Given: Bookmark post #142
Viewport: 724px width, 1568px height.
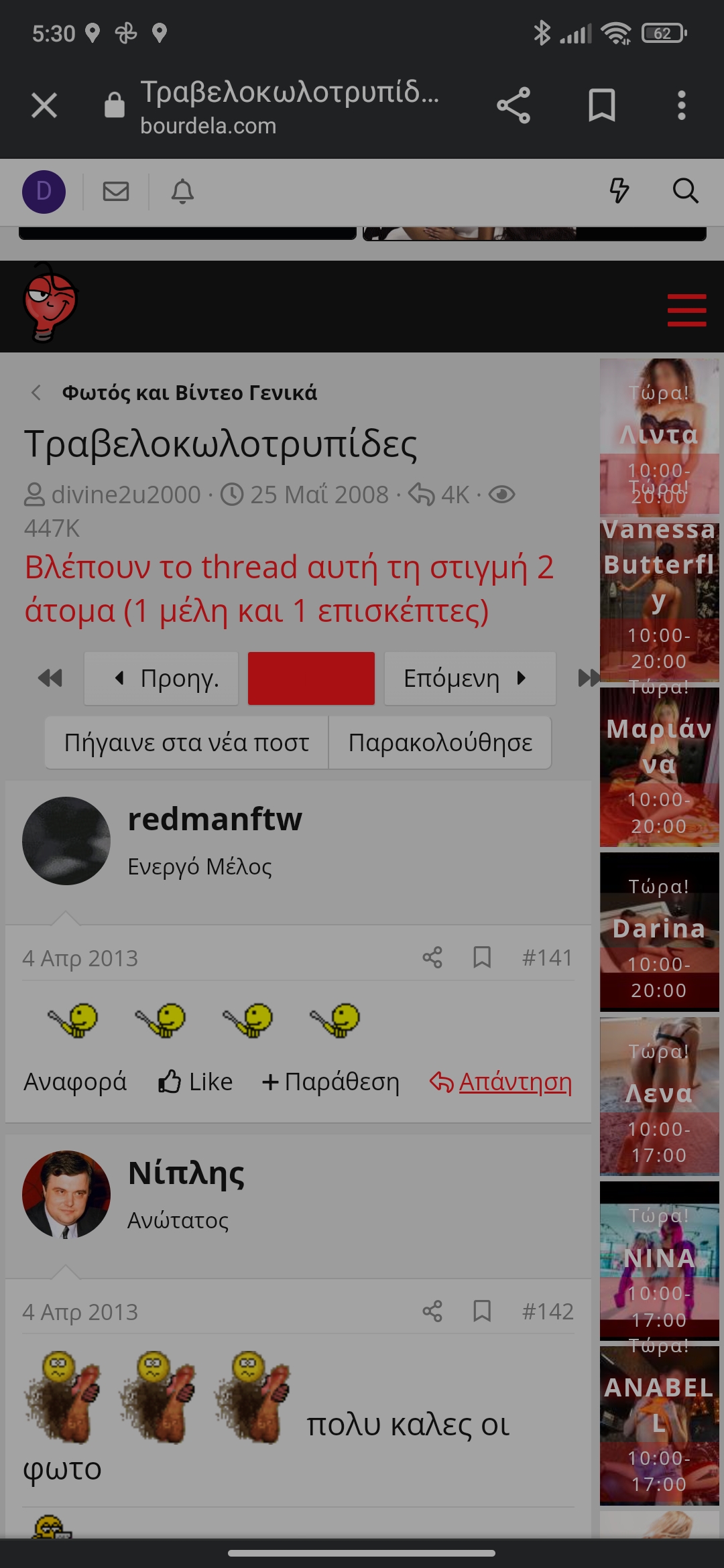Looking at the screenshot, I should pyautogui.click(x=482, y=1311).
